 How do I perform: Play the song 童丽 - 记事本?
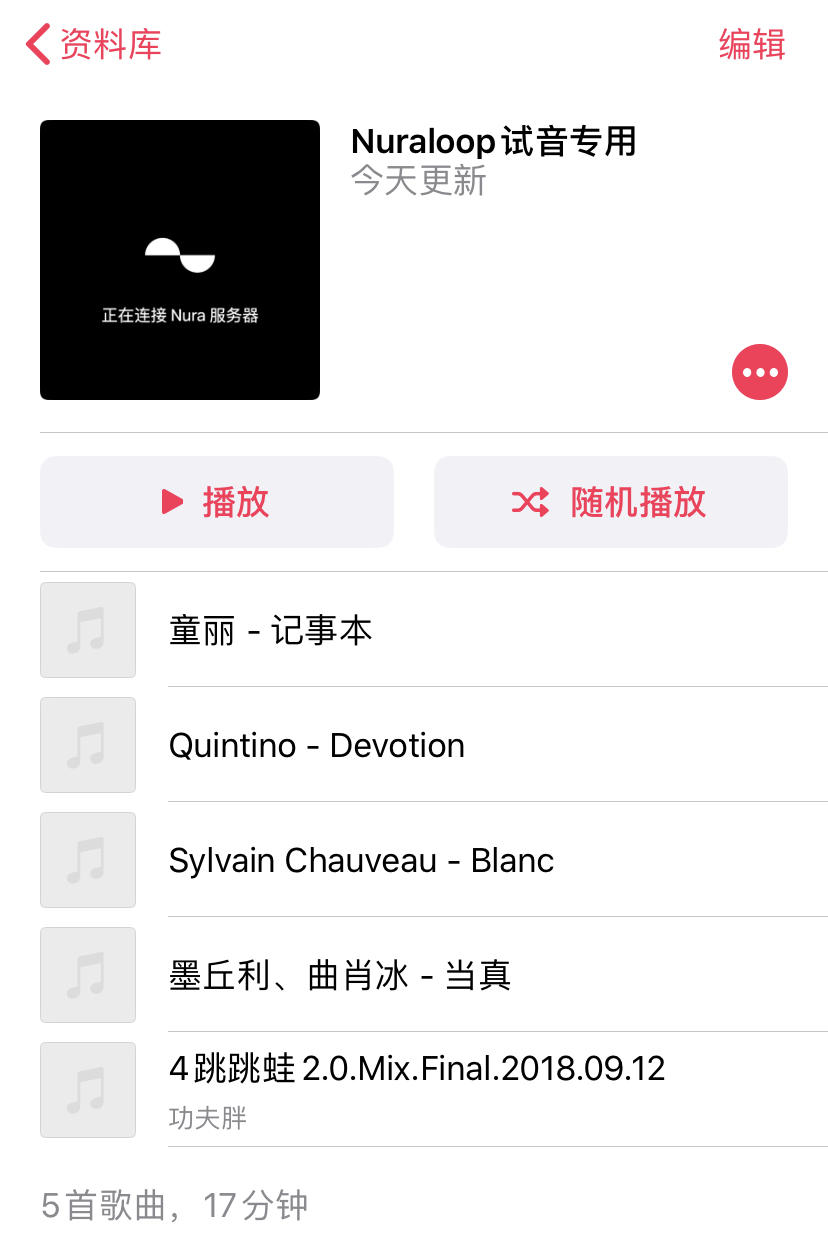pyautogui.click(x=400, y=630)
